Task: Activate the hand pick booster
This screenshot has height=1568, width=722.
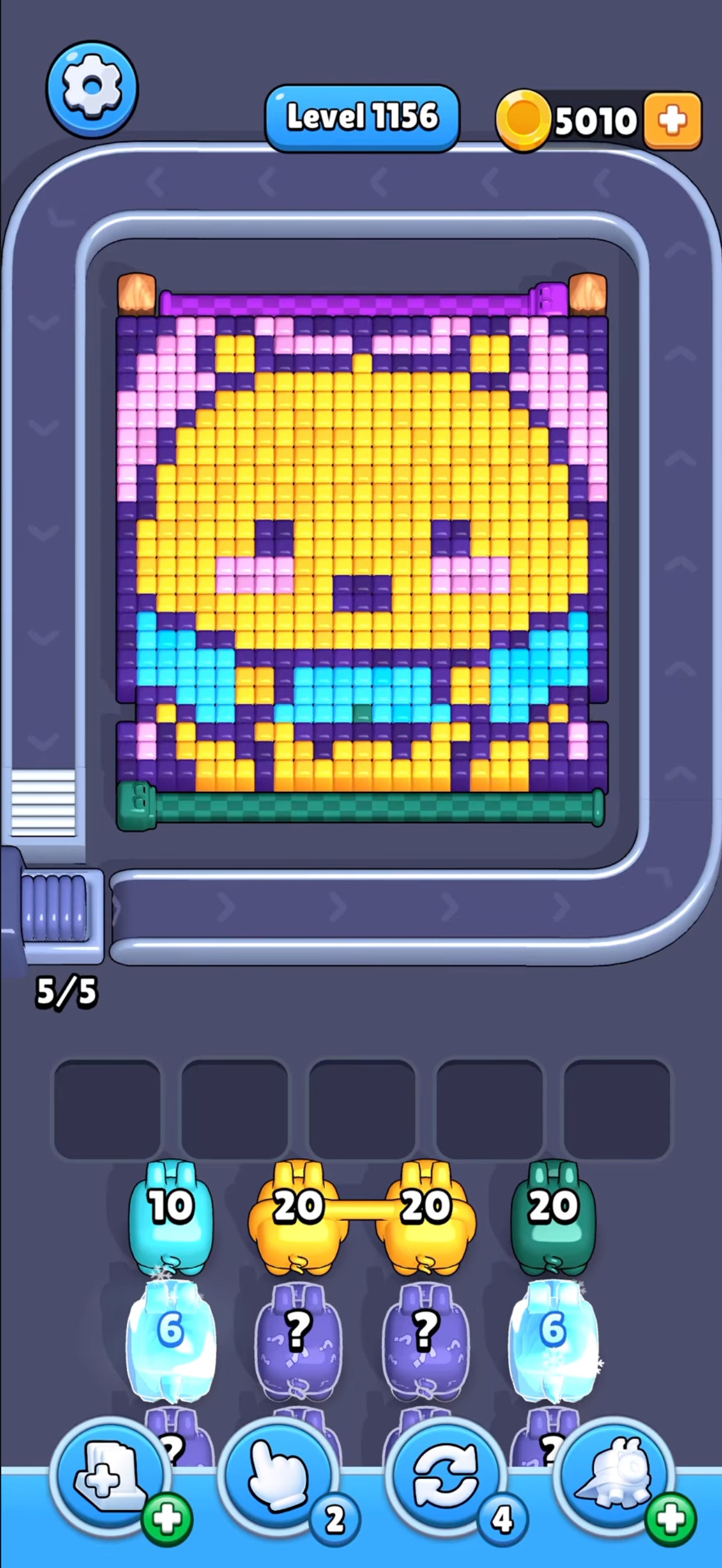Action: 278,1476
